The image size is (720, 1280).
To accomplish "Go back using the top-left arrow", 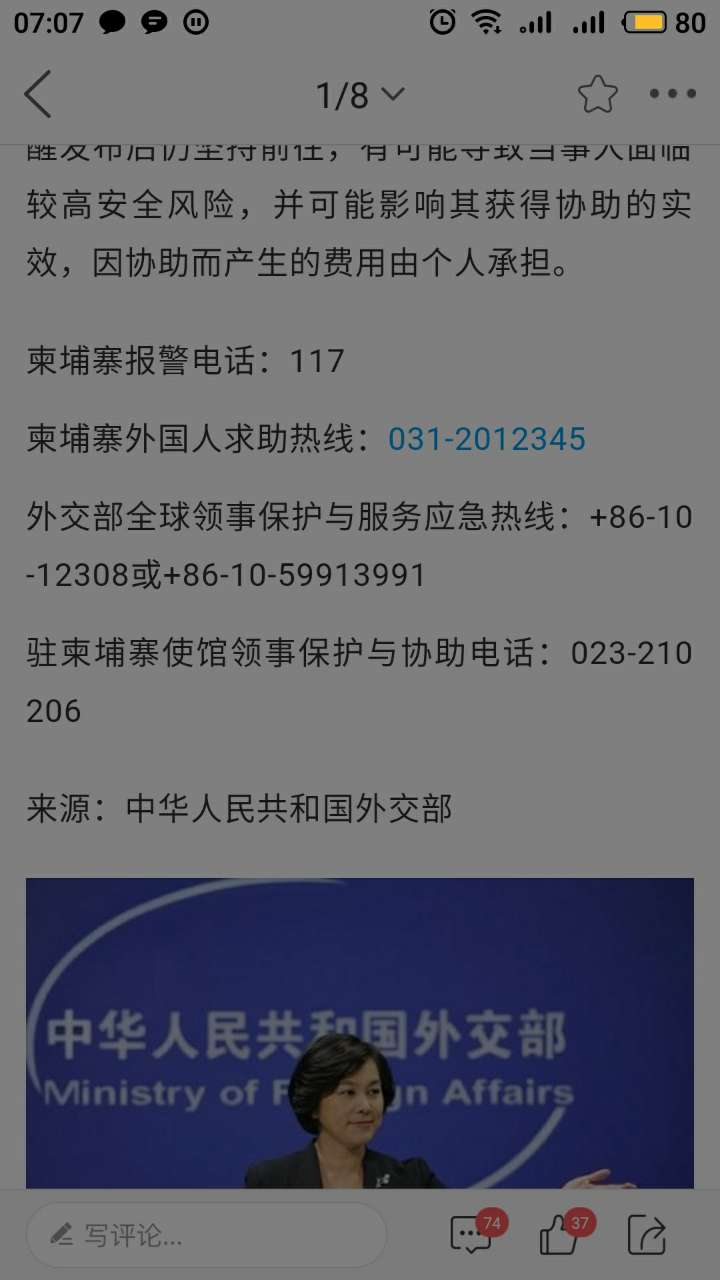I will pos(38,95).
